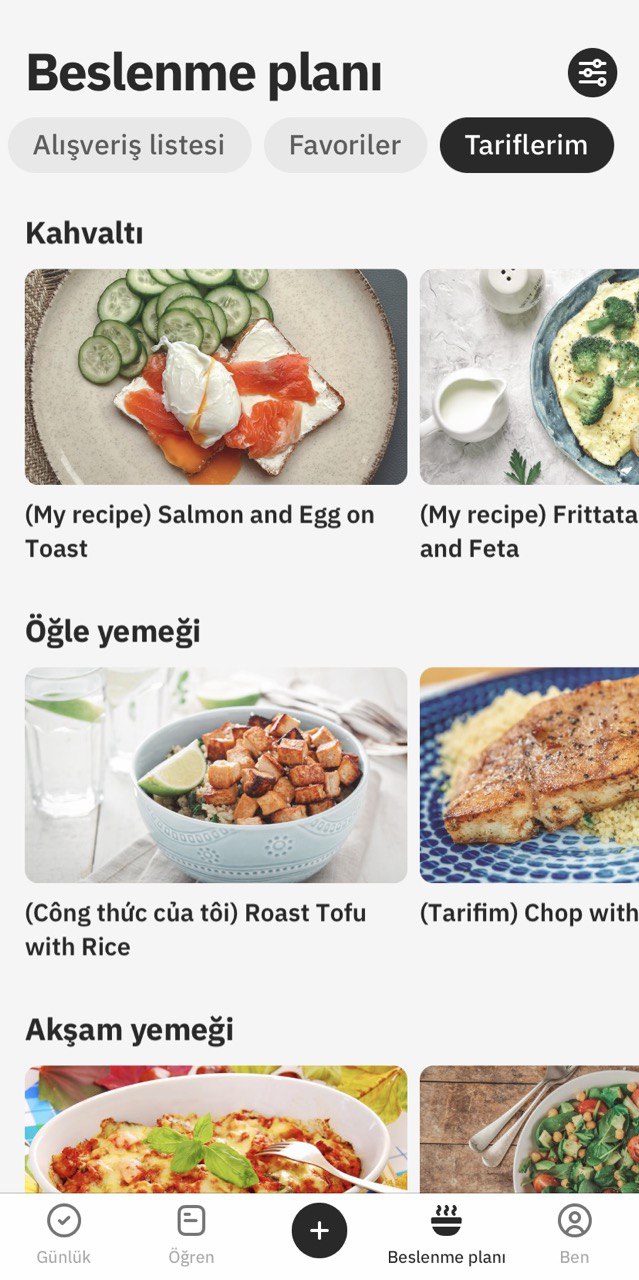The image size is (639, 1280).
Task: Open the Ben profile tab
Action: (x=574, y=1234)
